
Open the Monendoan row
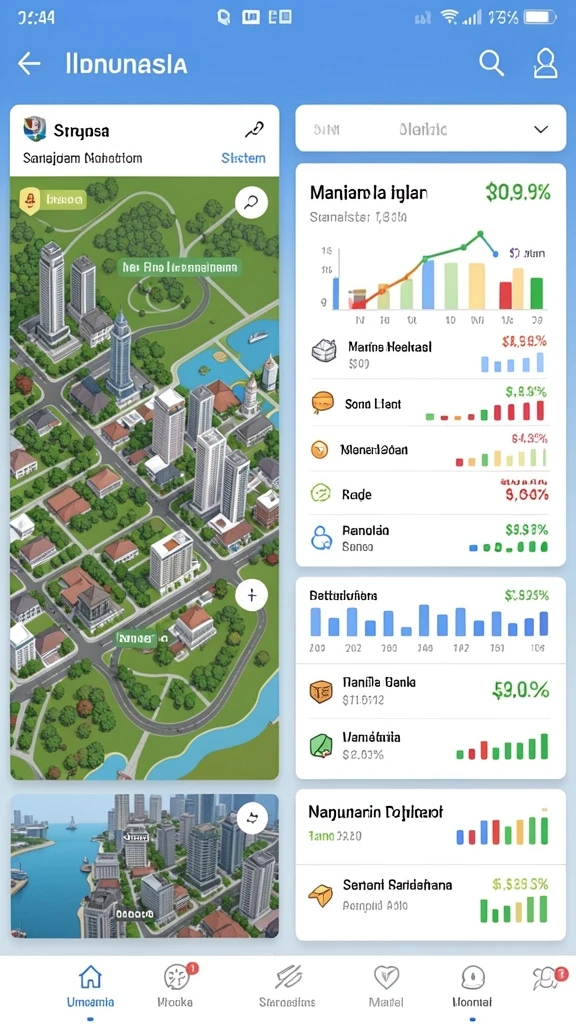coord(430,449)
